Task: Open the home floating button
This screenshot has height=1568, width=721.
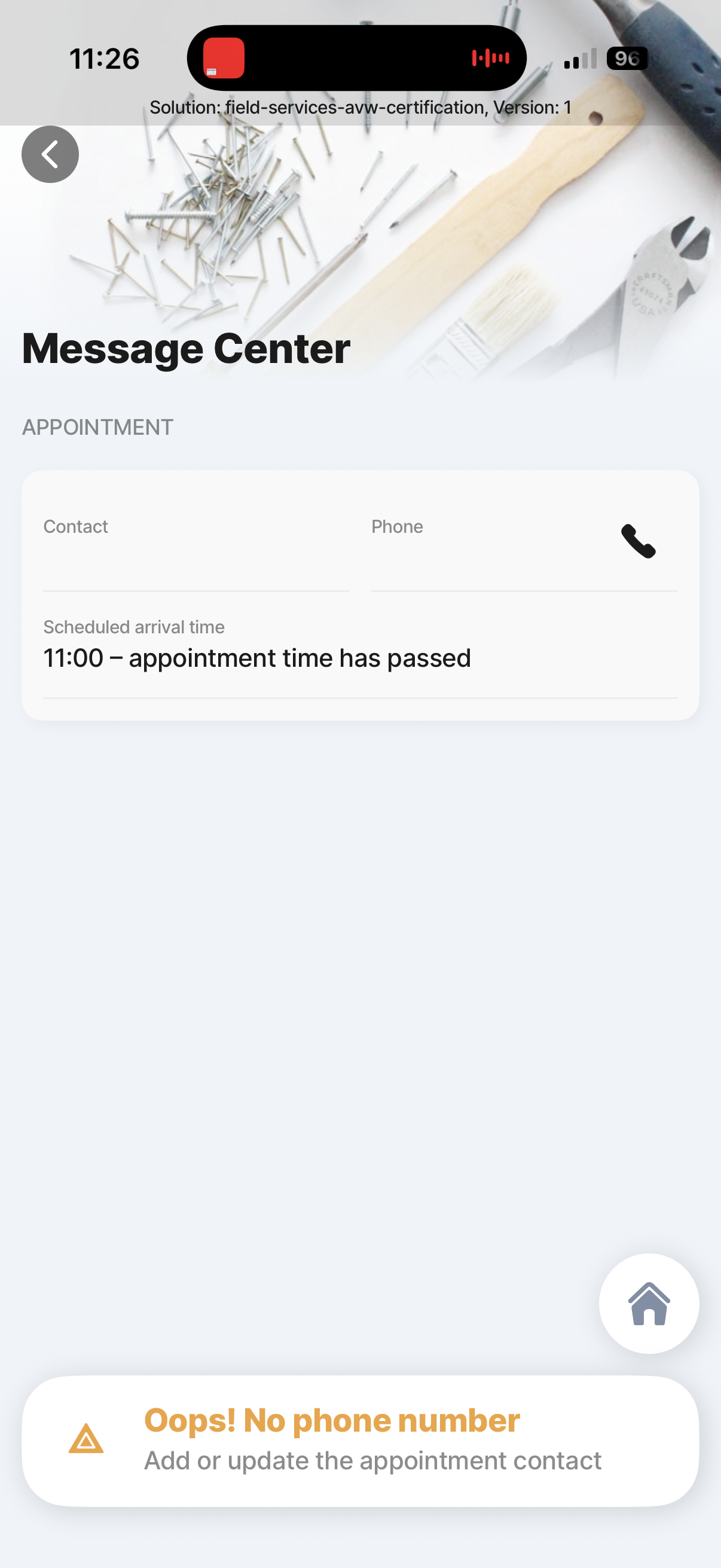Action: point(649,1303)
